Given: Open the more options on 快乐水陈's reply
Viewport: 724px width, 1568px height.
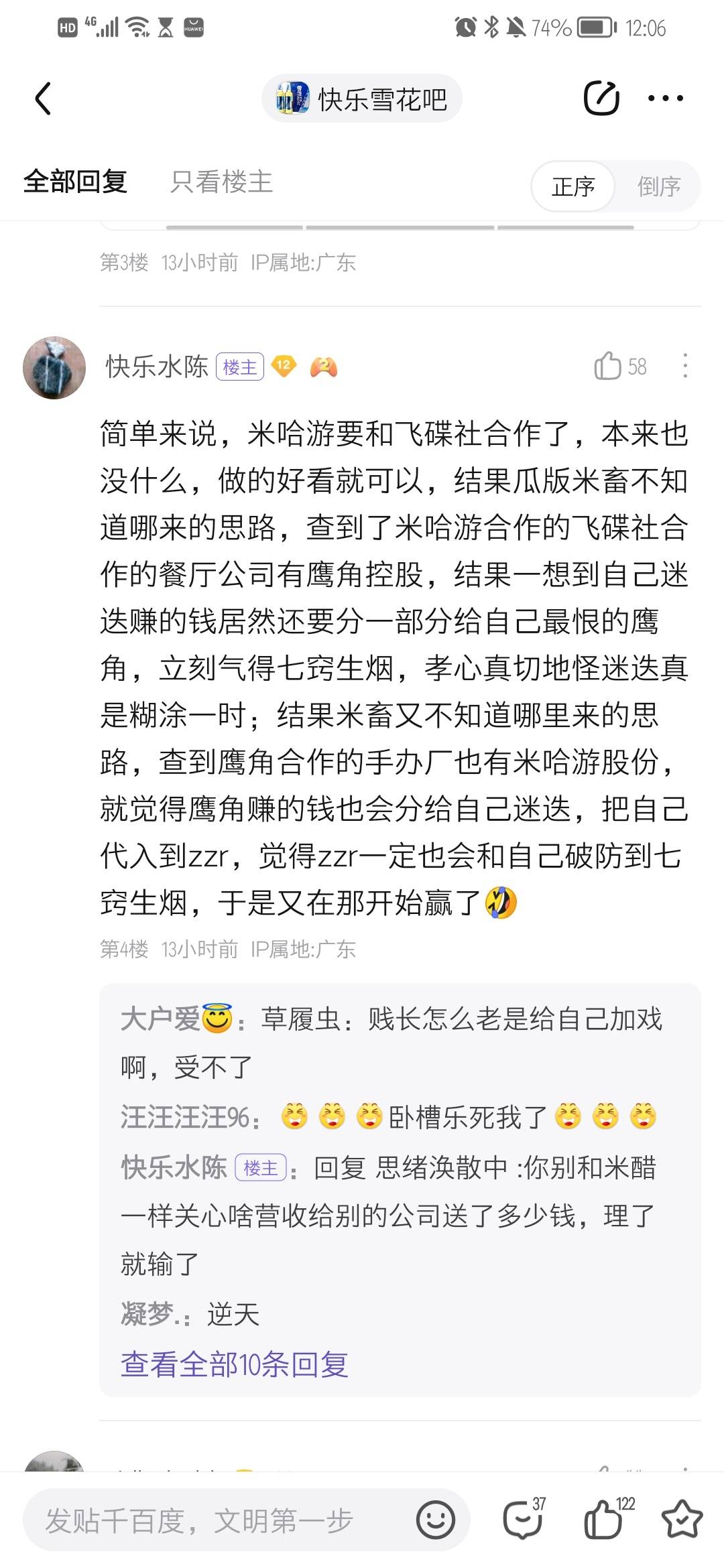Looking at the screenshot, I should (684, 367).
